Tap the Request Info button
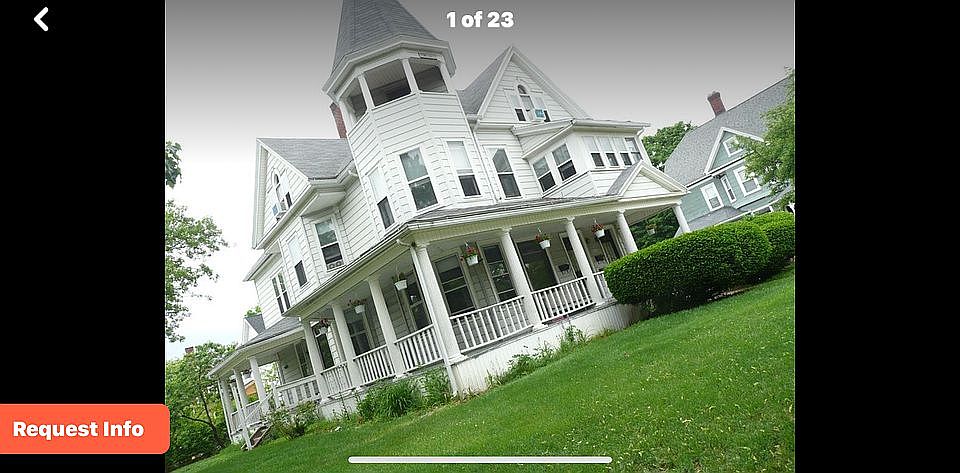The image size is (960, 473). pyautogui.click(x=80, y=429)
